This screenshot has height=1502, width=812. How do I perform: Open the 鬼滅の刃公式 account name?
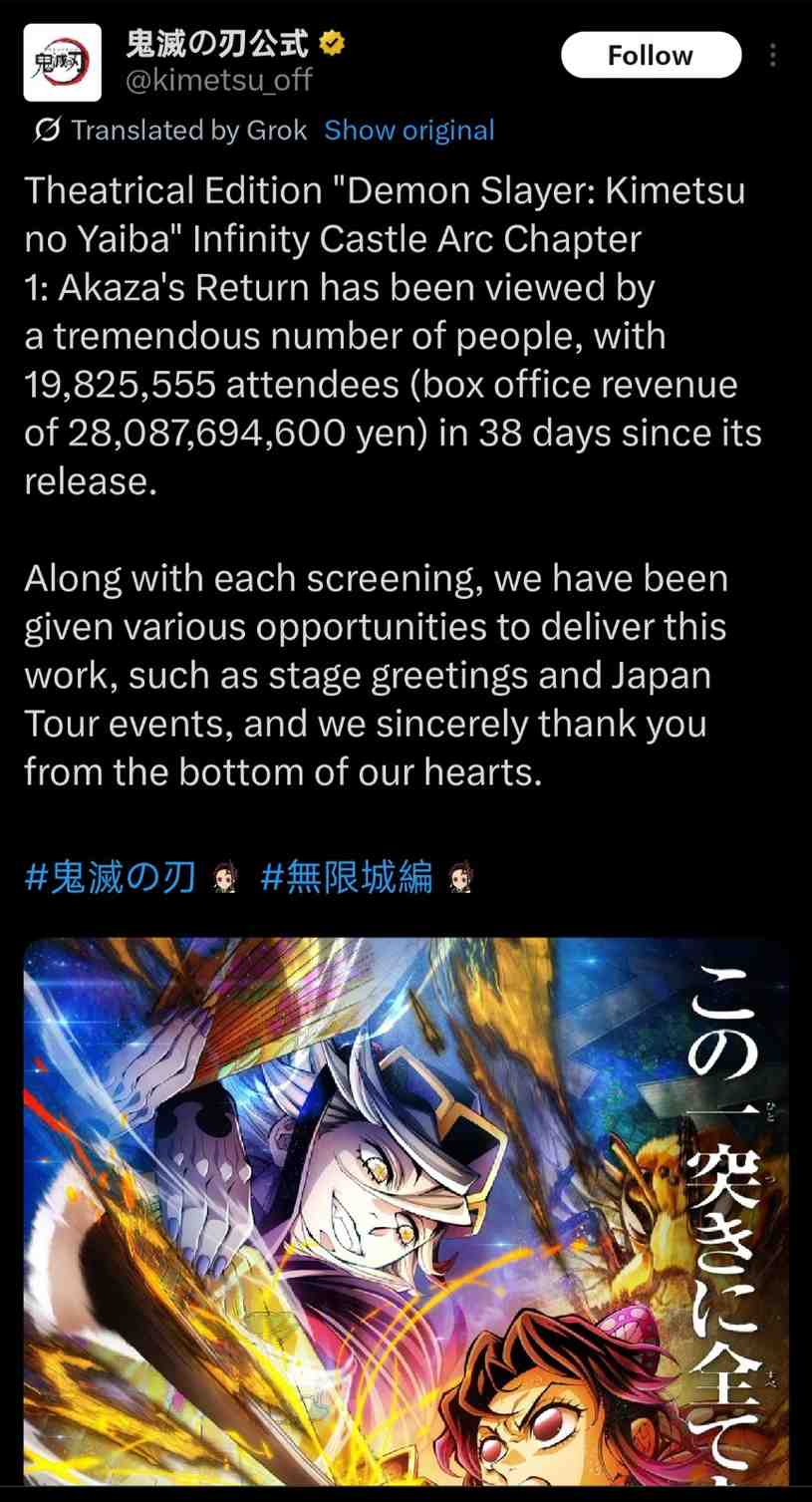click(x=217, y=43)
